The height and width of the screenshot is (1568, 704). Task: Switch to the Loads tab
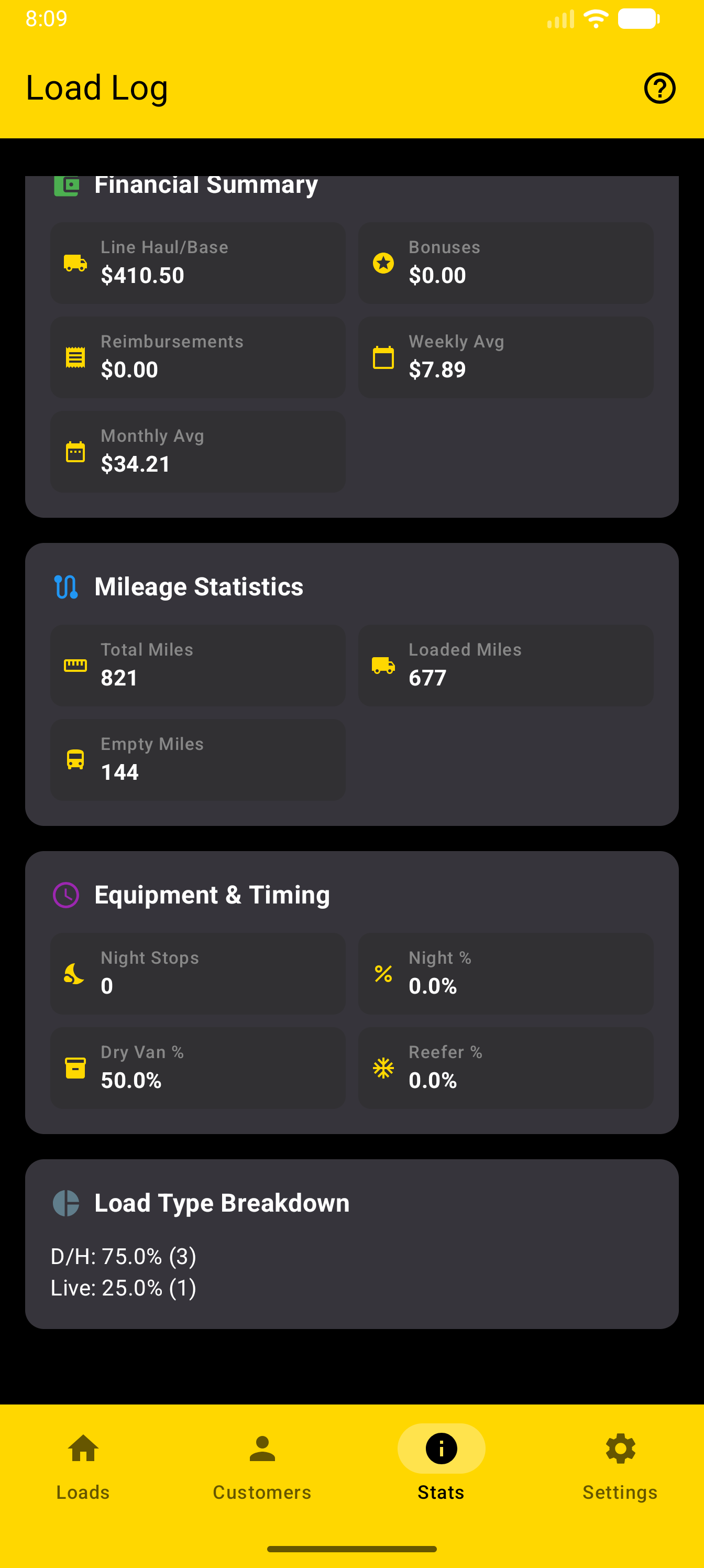tap(83, 1470)
